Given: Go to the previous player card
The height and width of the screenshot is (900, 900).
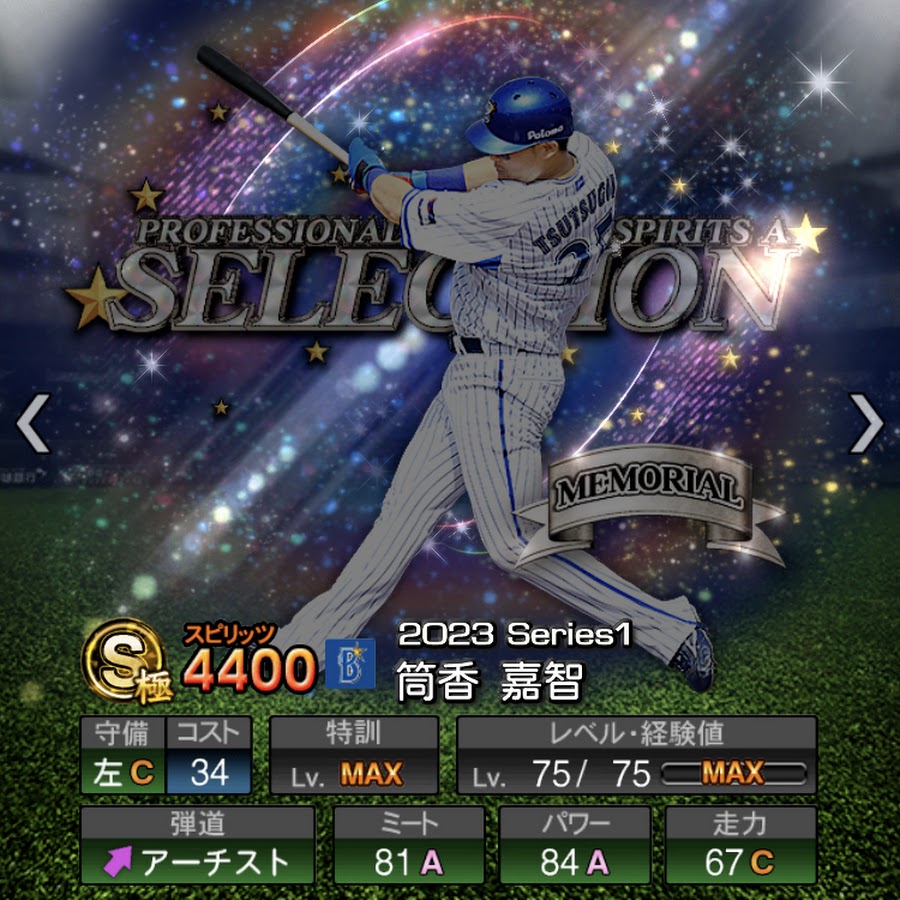Looking at the screenshot, I should (33, 423).
